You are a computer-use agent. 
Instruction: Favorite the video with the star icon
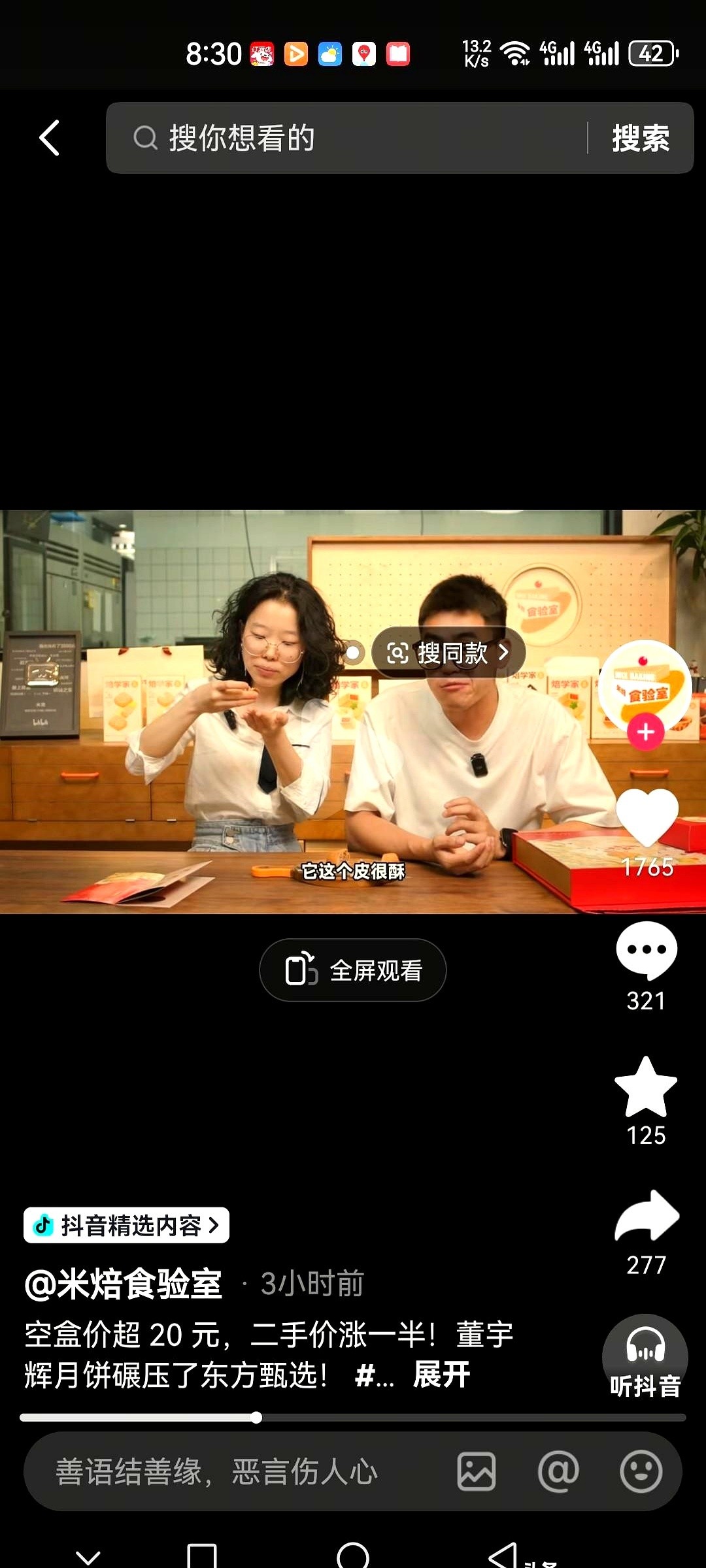click(646, 1088)
